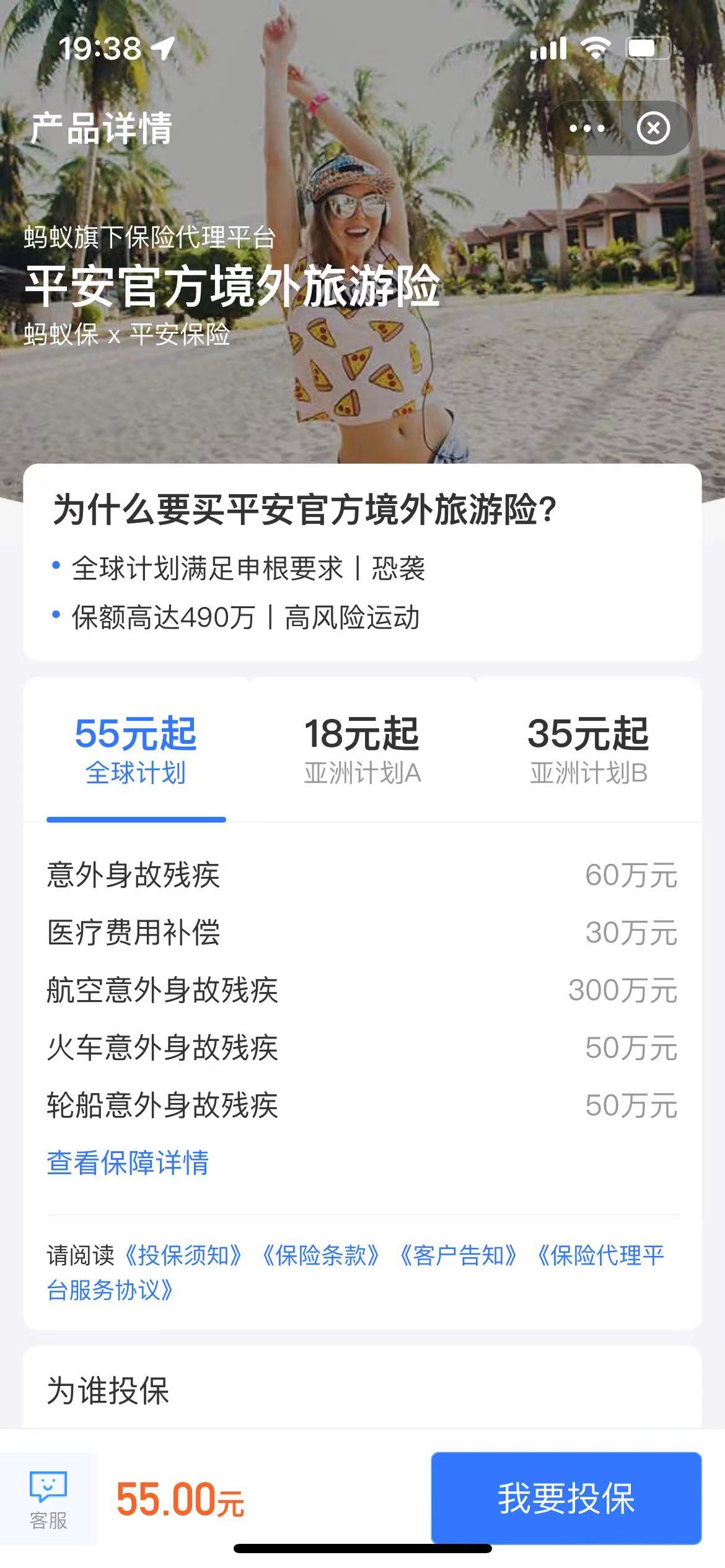Open the mini program more-options menu
725x1568 pixels.
point(586,128)
